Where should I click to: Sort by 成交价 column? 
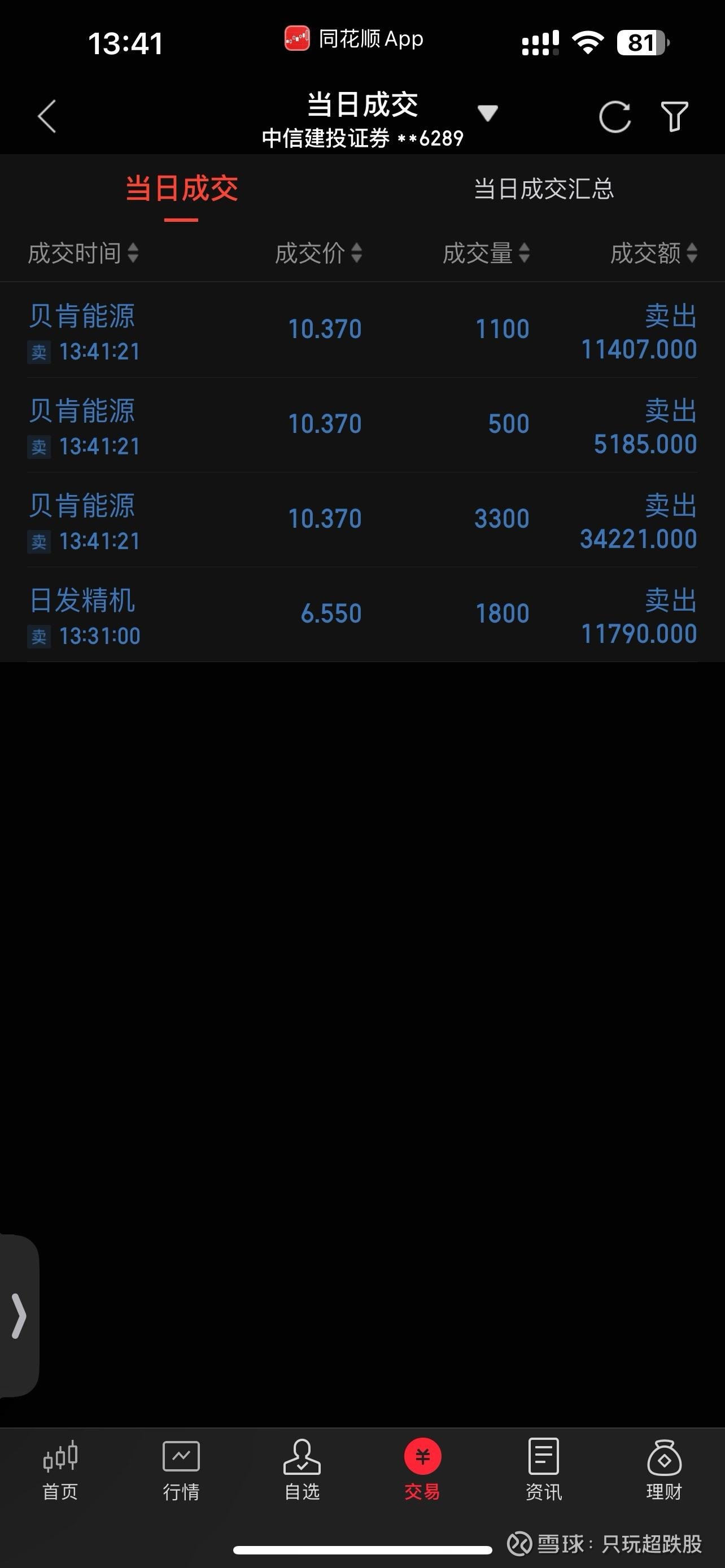(318, 253)
